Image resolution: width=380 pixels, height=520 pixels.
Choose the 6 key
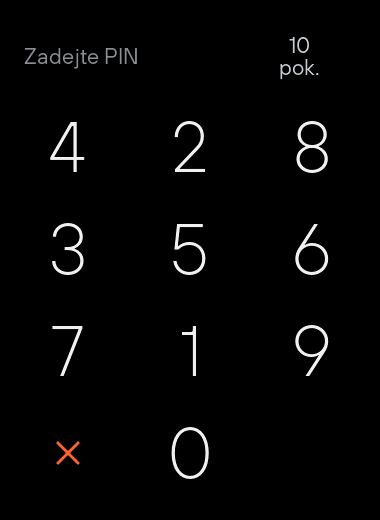point(312,249)
